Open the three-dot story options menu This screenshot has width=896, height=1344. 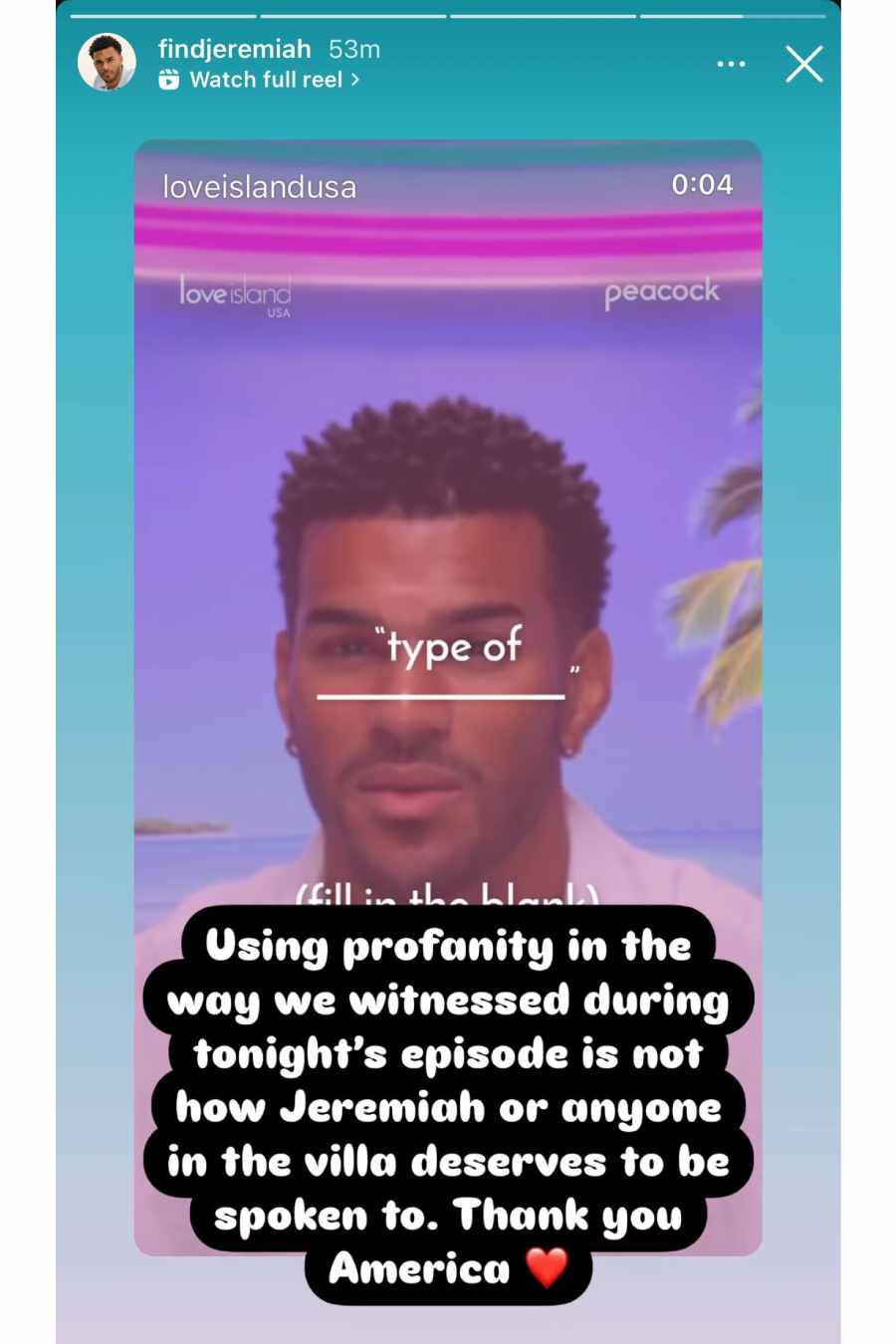731,64
